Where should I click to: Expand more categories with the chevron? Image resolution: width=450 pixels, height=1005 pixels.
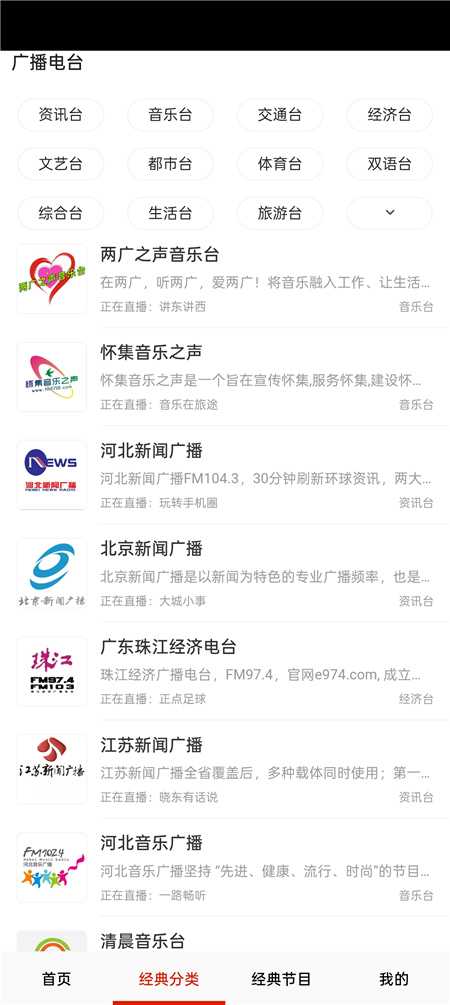(389, 213)
